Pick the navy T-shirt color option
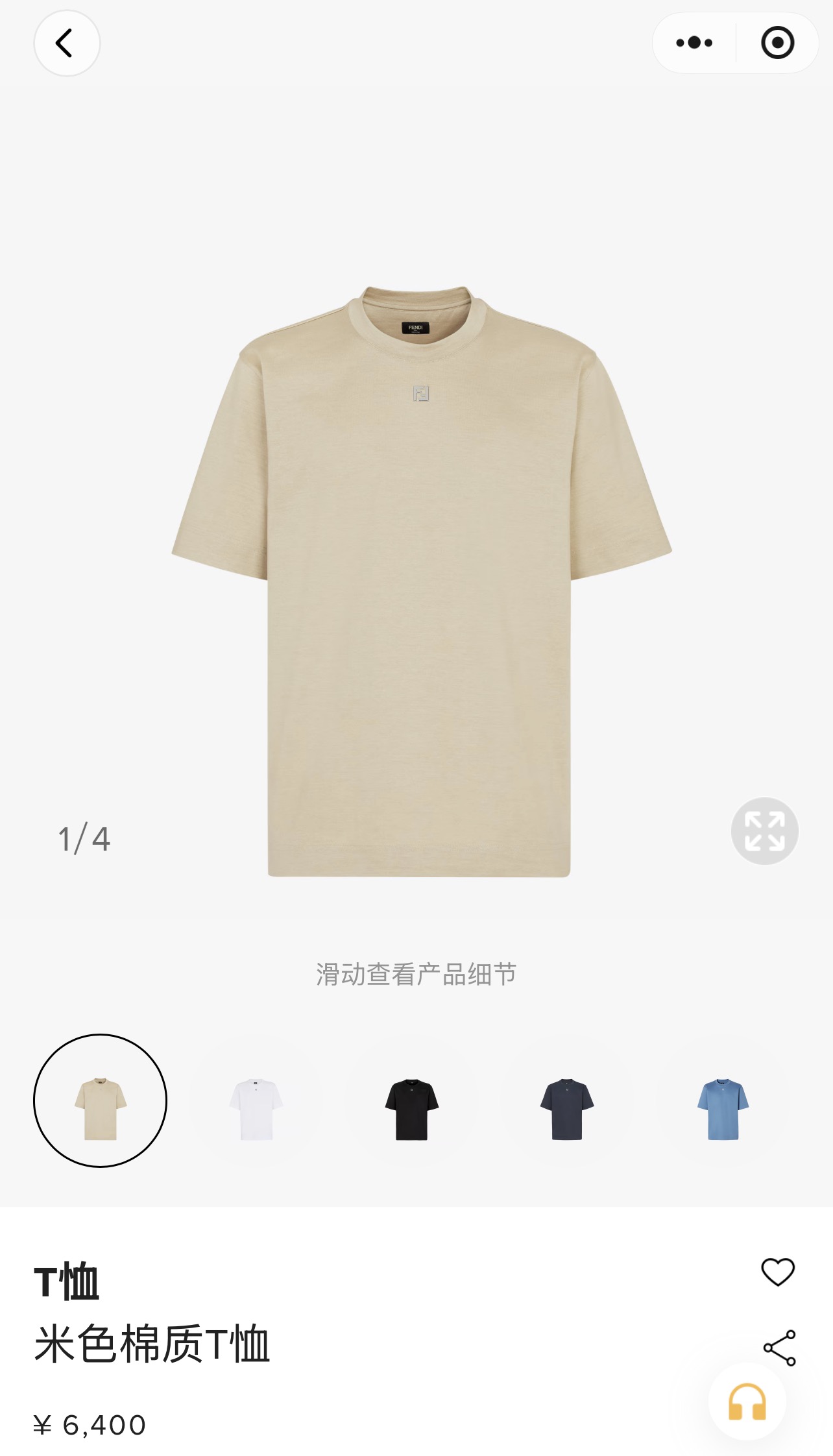Image resolution: width=833 pixels, height=1456 pixels. pos(567,1108)
